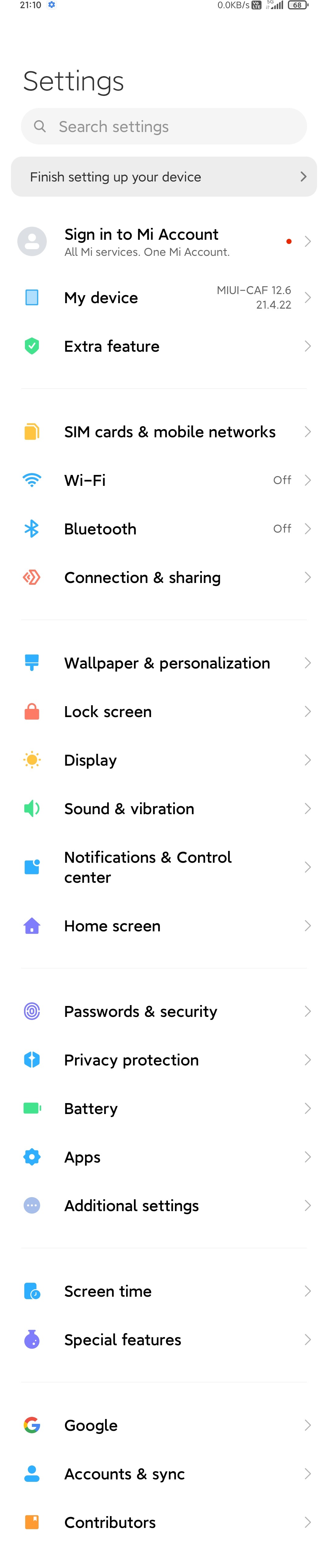Open Wallpaper & personalization
This screenshot has height=1568, width=328.
pos(163,663)
